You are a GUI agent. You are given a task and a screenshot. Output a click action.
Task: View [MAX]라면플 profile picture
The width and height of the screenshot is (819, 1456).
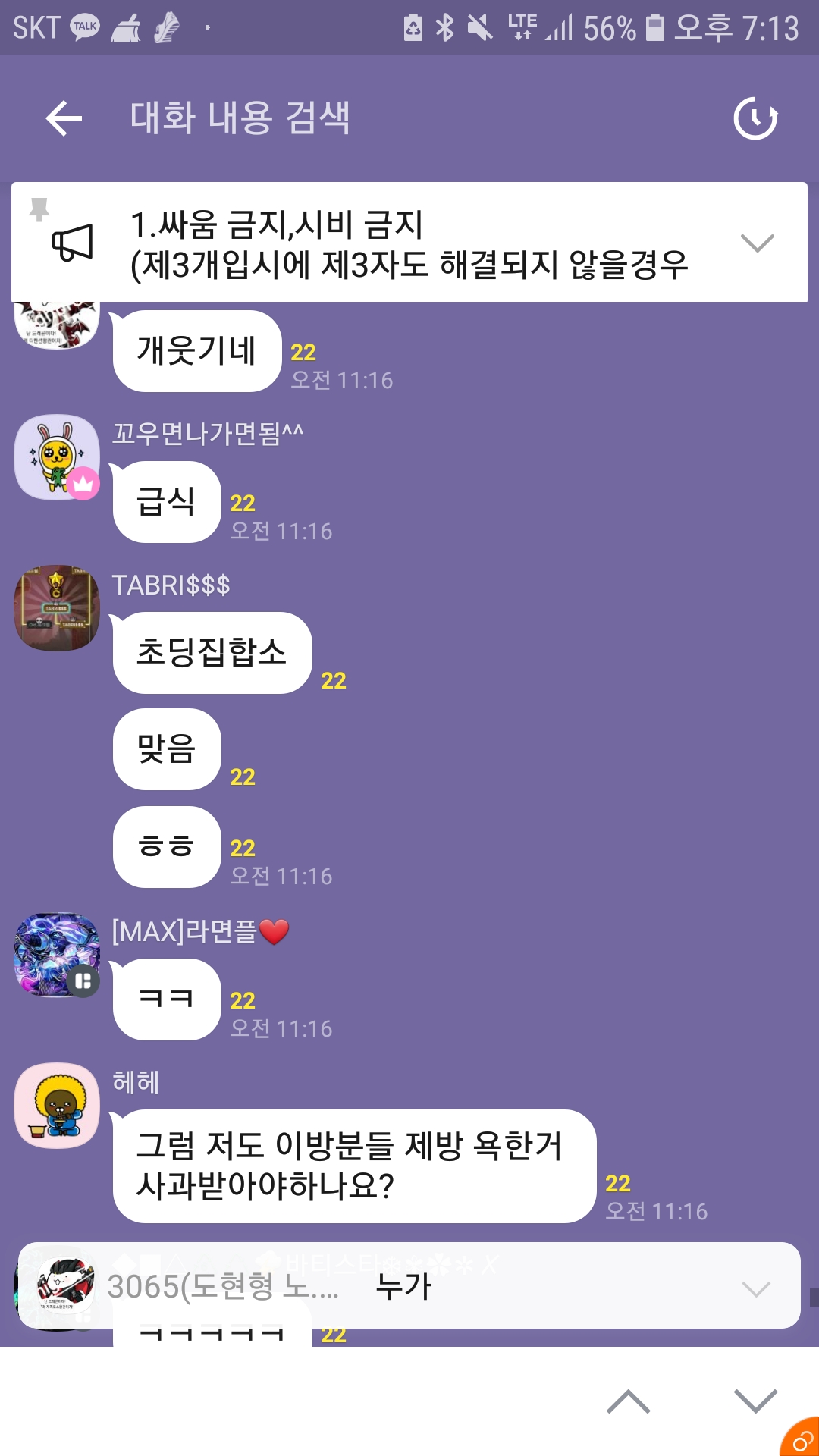[57, 955]
